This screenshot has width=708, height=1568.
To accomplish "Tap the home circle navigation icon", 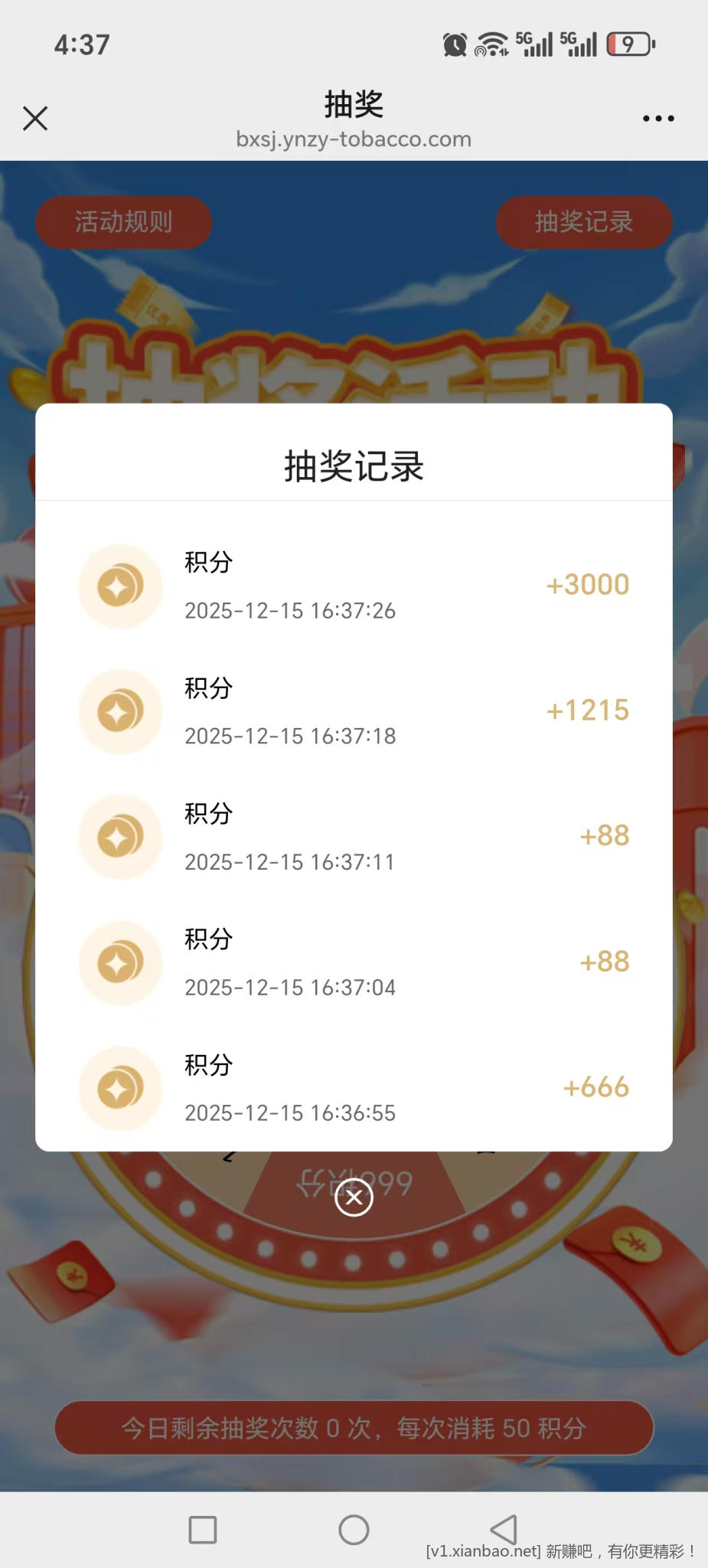I will 354,1530.
